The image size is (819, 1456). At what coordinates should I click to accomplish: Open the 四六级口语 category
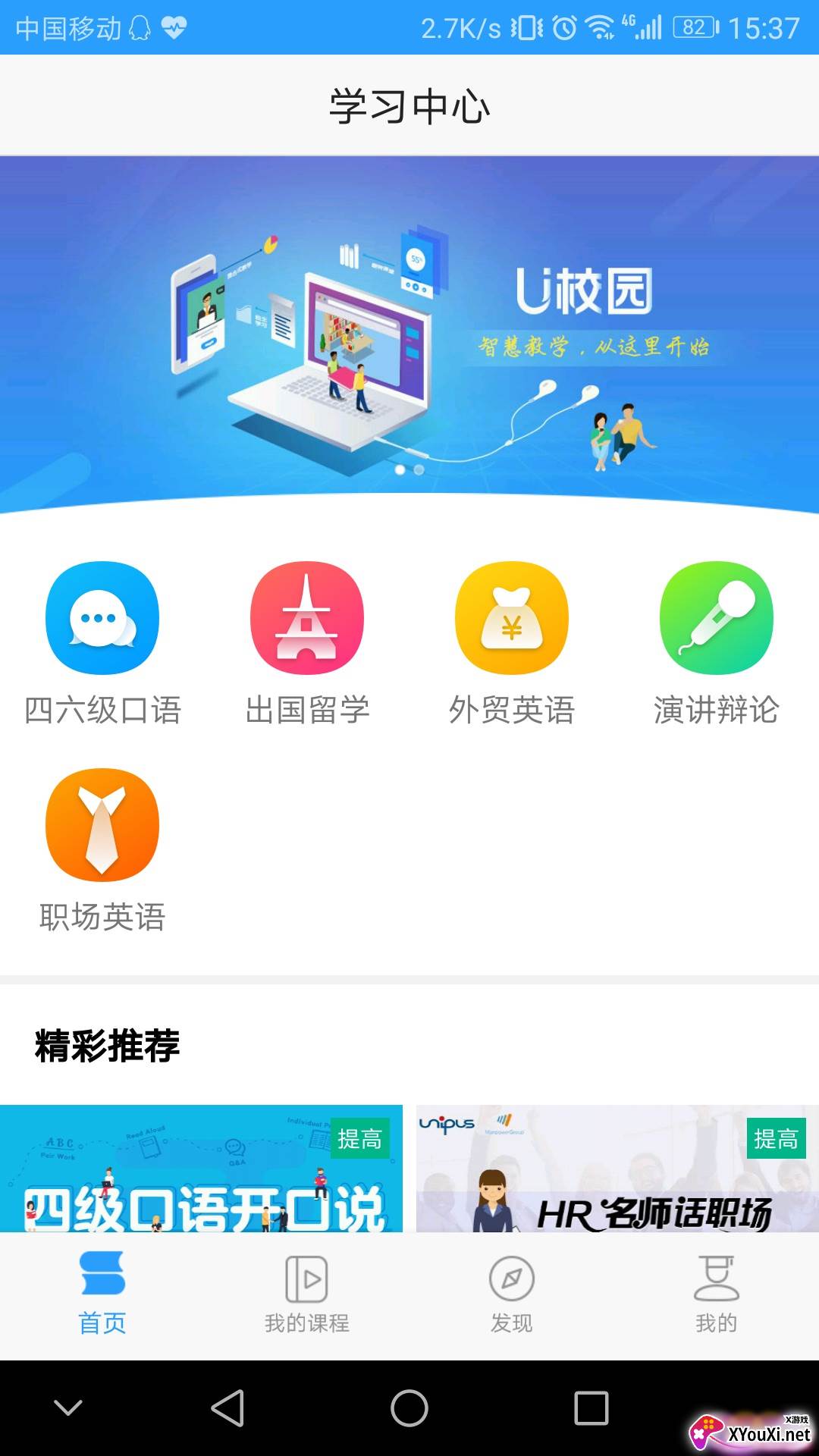(x=102, y=643)
